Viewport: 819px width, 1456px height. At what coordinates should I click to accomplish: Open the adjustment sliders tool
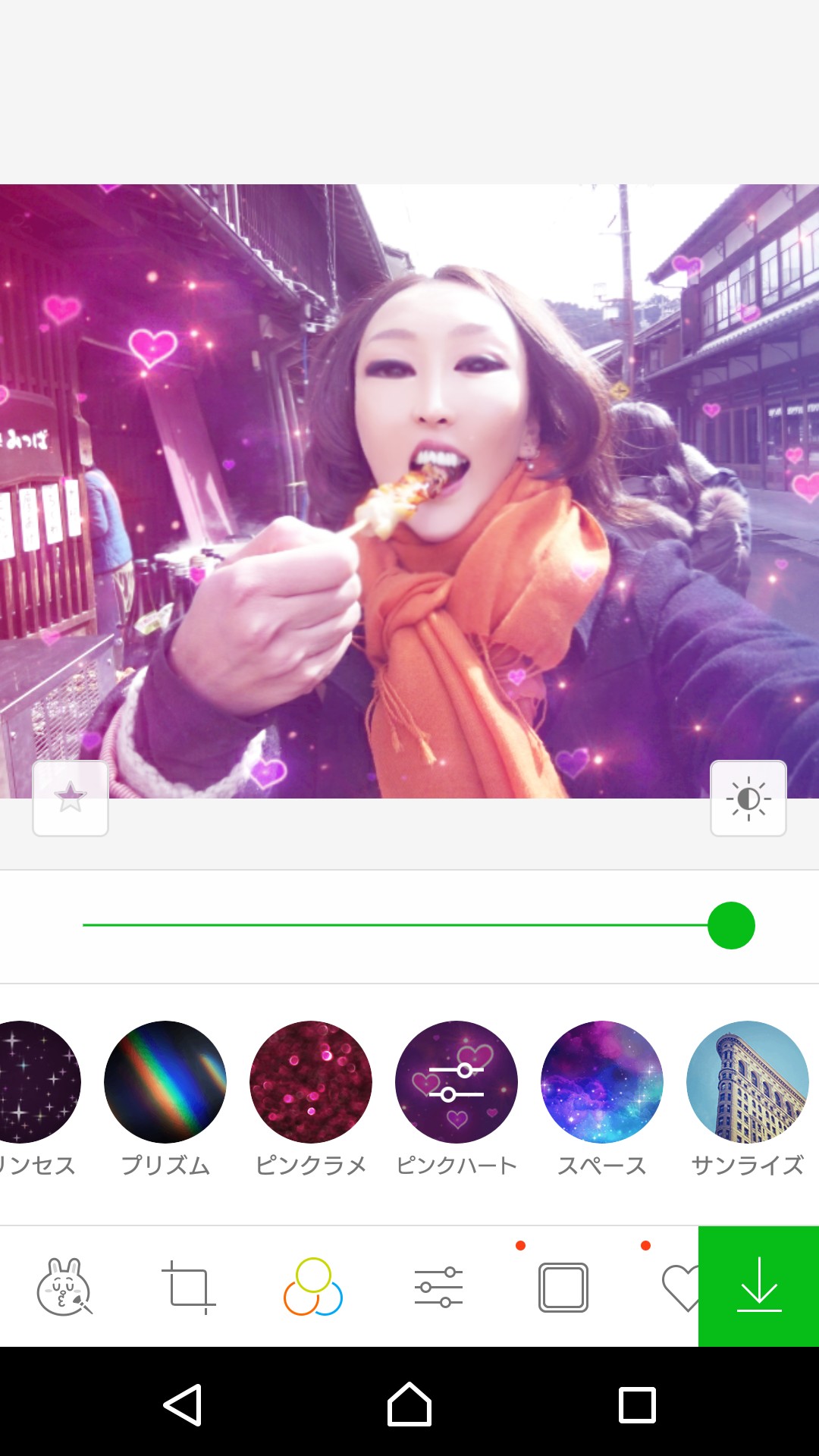point(438,1287)
